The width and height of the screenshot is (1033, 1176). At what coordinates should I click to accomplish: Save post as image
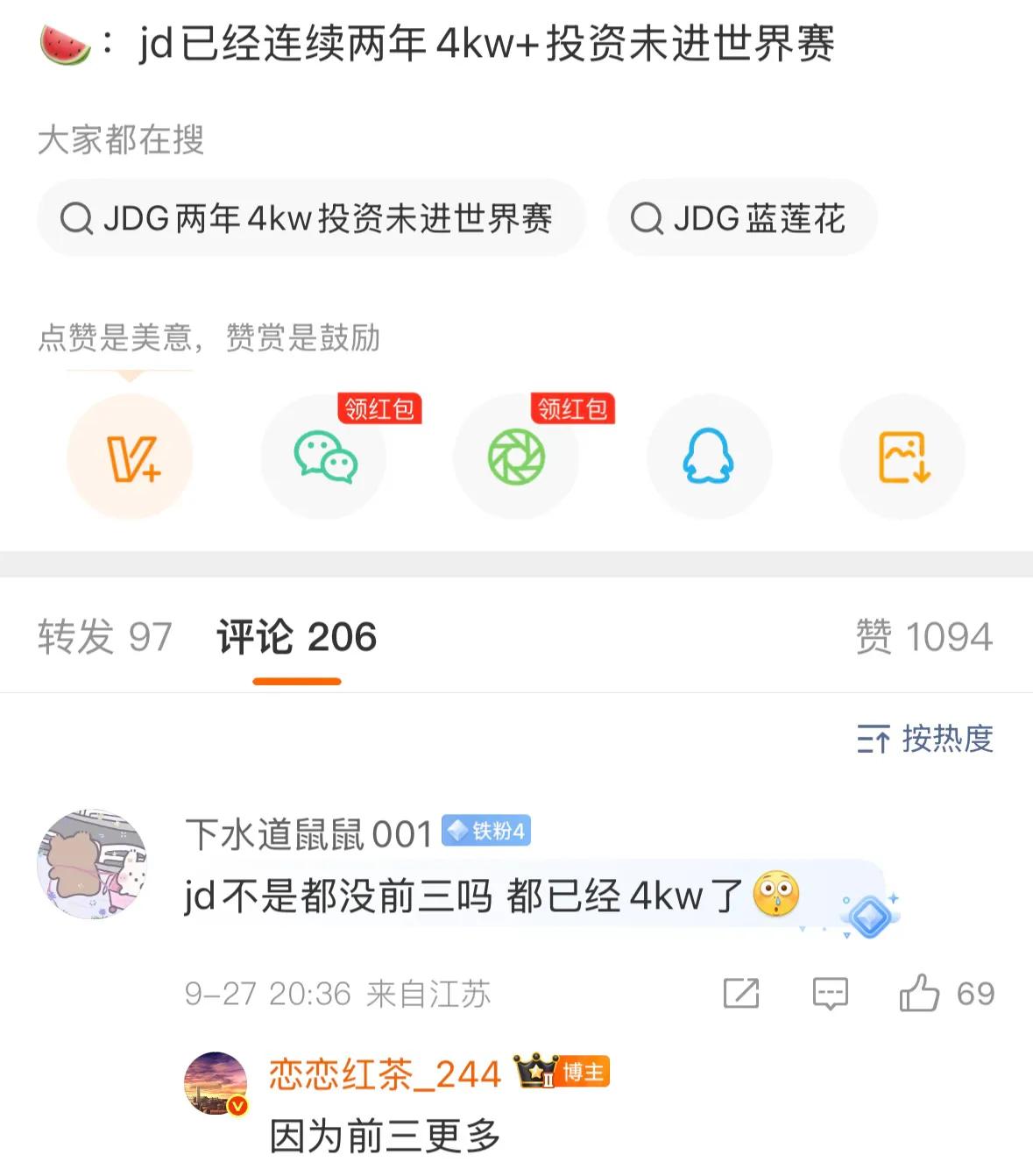pos(902,457)
